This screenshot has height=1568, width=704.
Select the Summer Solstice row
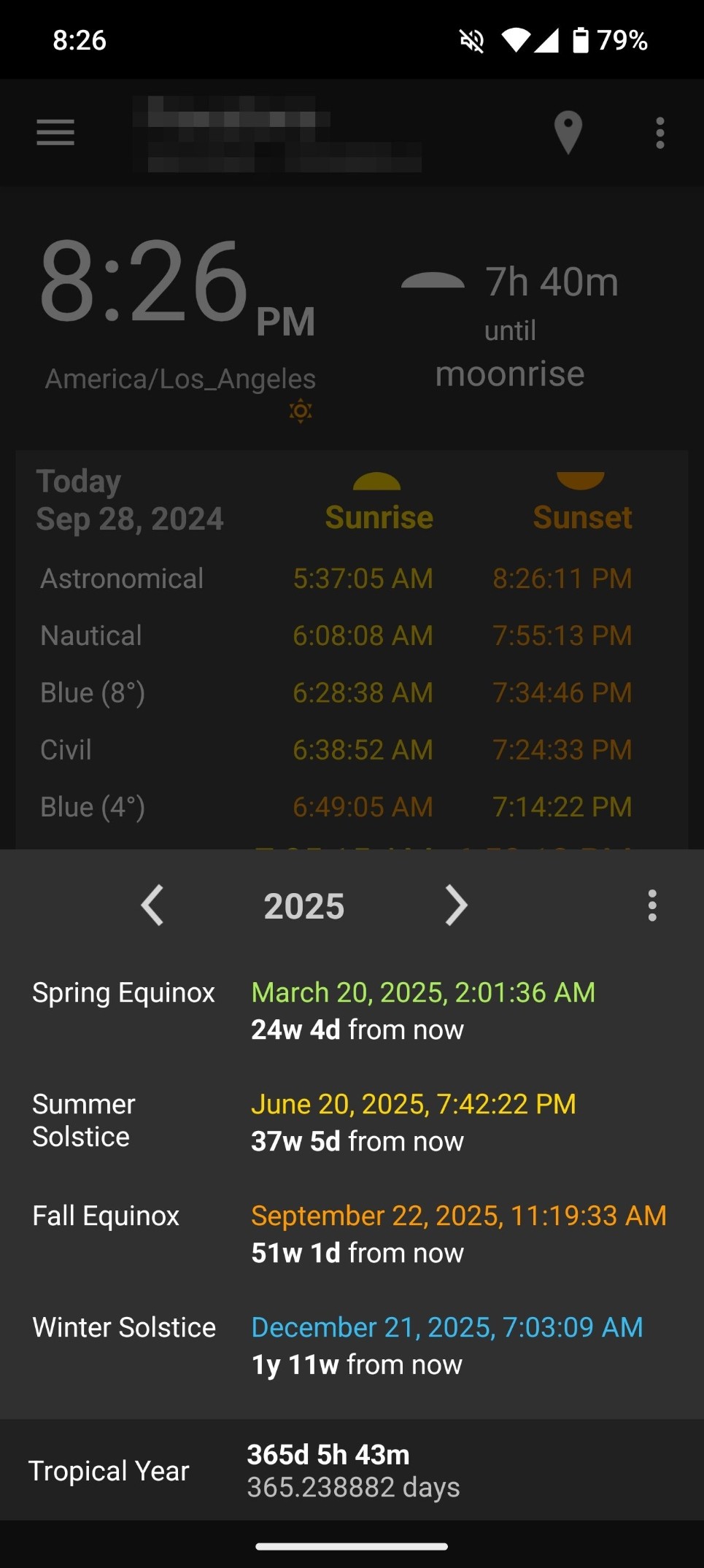(352, 1122)
